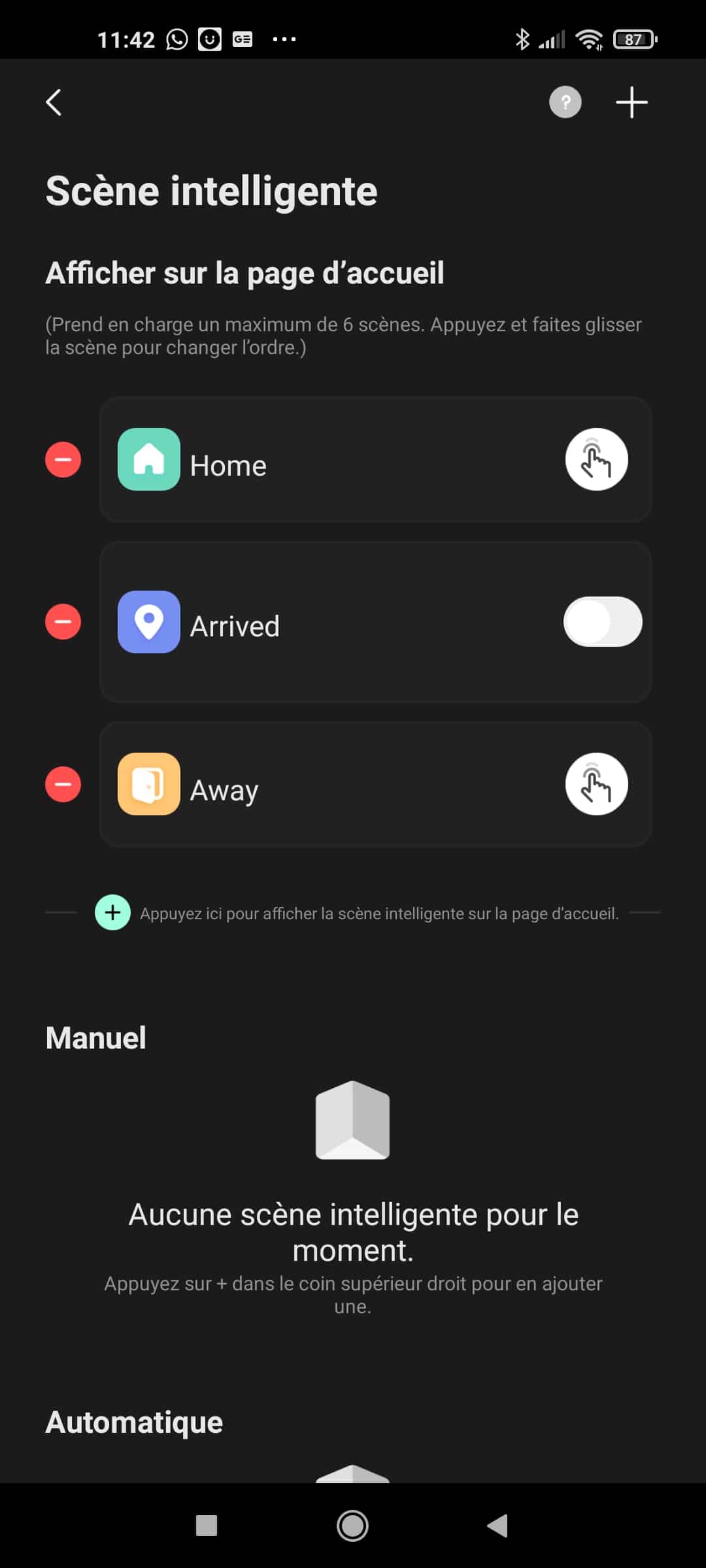Open the help question mark icon
706x1568 pixels.
pos(565,103)
